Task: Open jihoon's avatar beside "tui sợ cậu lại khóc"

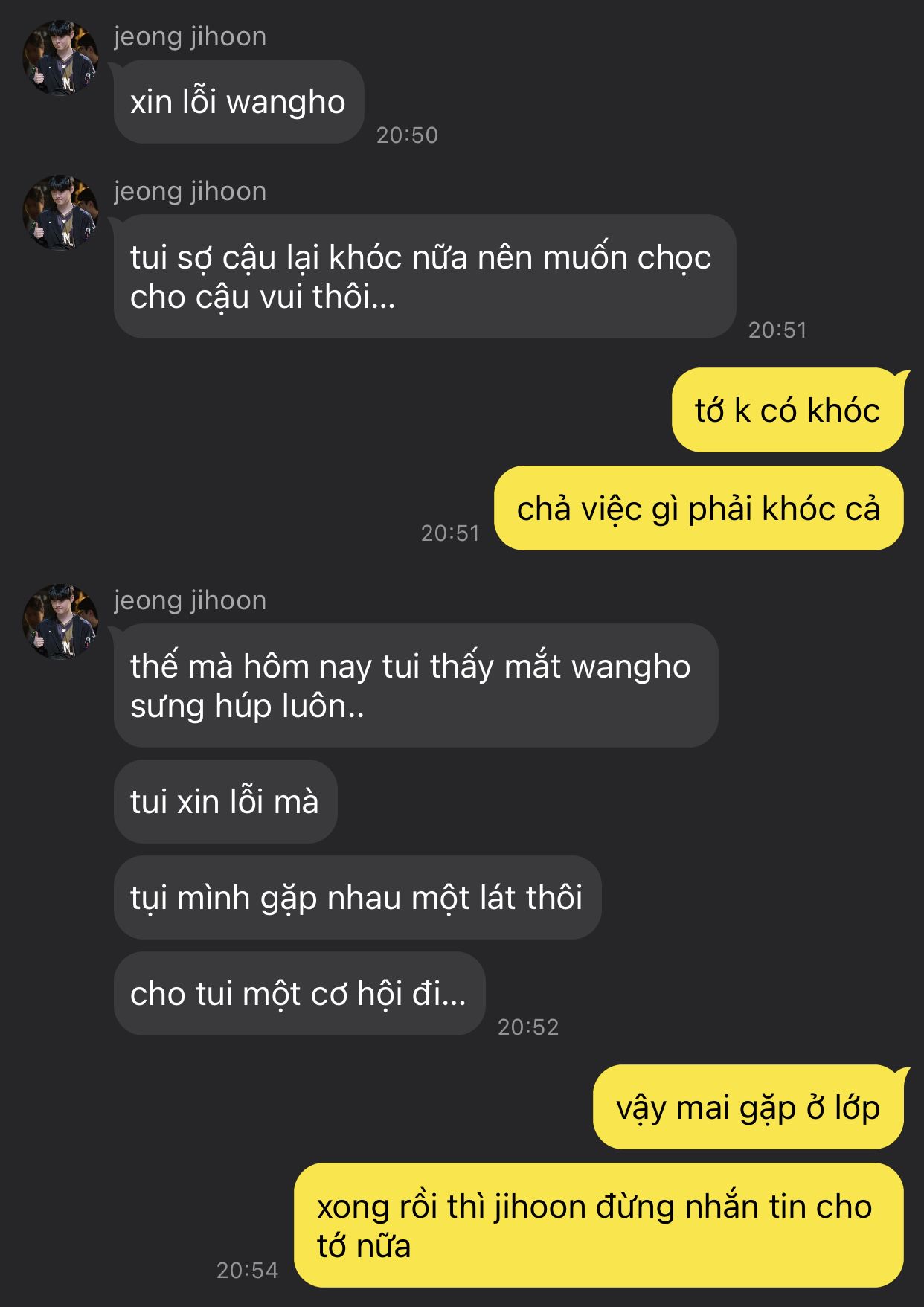Action: point(60,213)
